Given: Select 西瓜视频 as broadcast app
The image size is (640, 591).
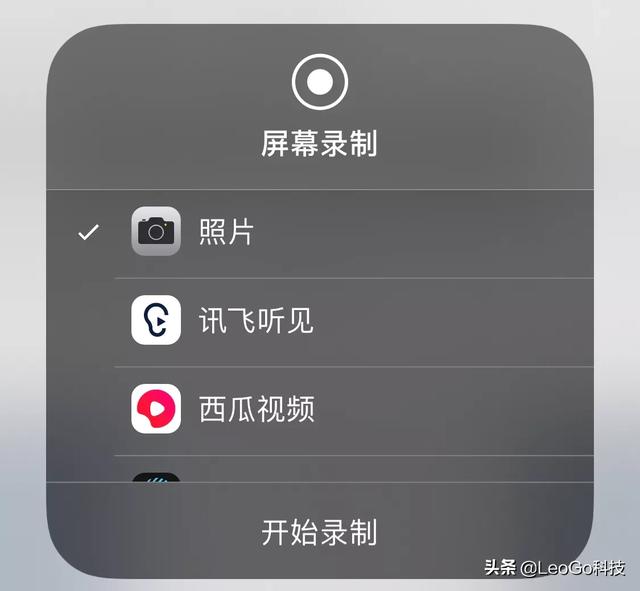Looking at the screenshot, I should 257,409.
